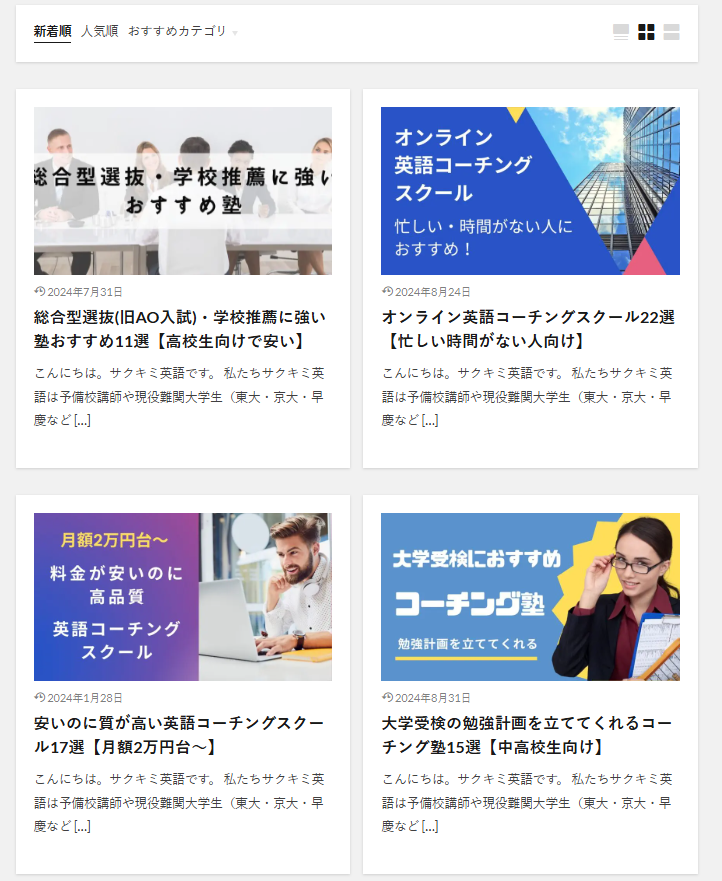Expand the chevron next to おすすめカテゴリ
The height and width of the screenshot is (881, 722).
click(x=234, y=31)
